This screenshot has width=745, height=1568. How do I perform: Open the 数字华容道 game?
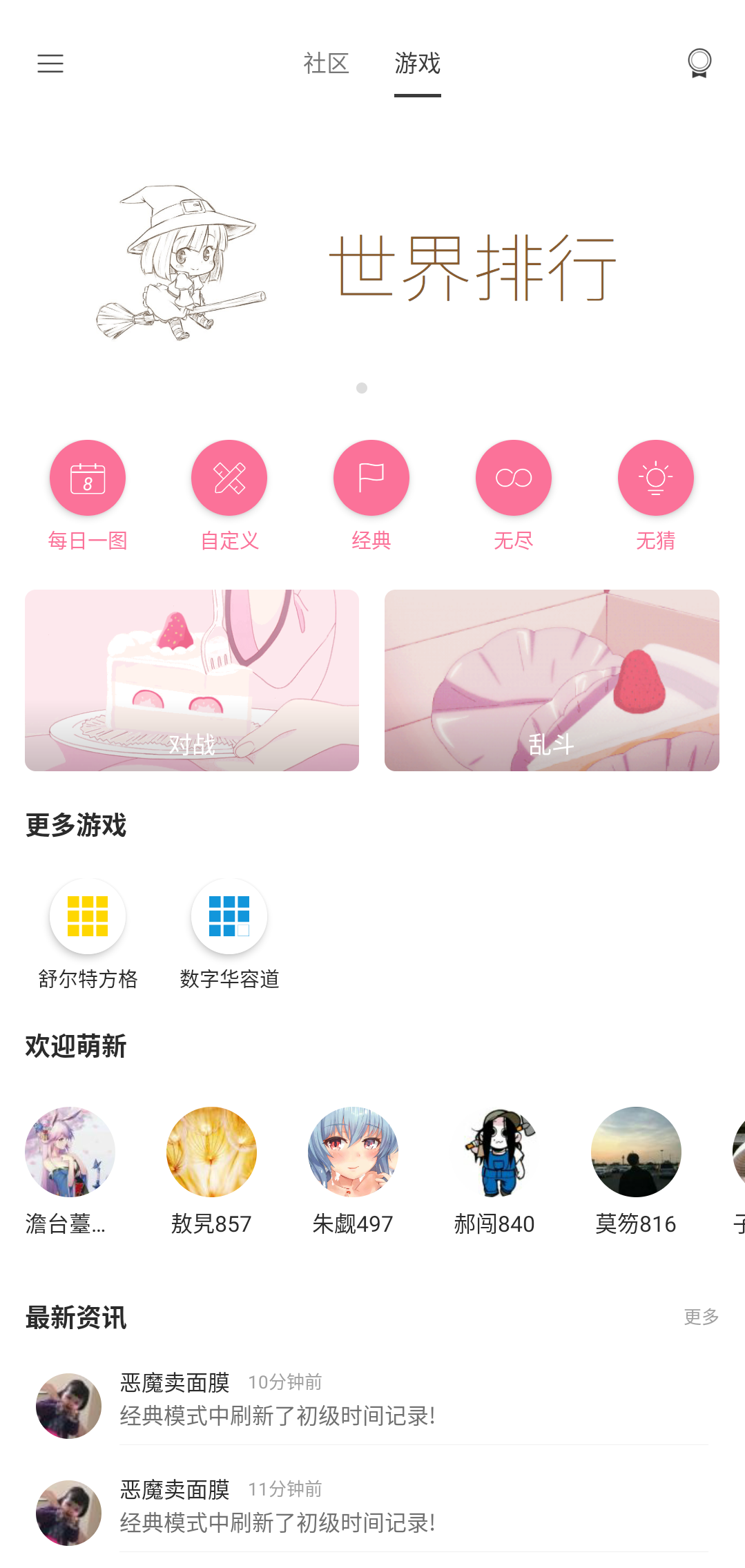click(229, 916)
